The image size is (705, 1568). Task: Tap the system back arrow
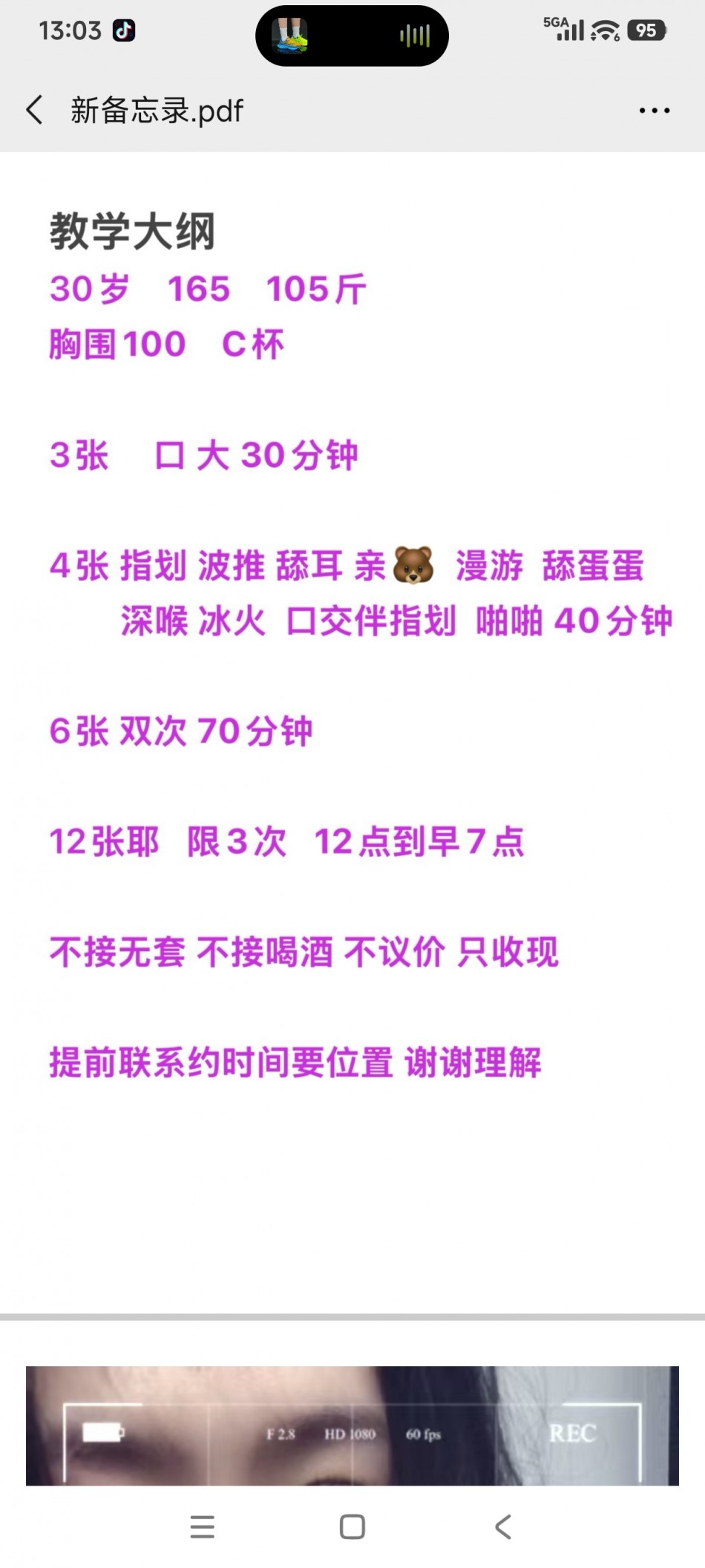tap(503, 1527)
